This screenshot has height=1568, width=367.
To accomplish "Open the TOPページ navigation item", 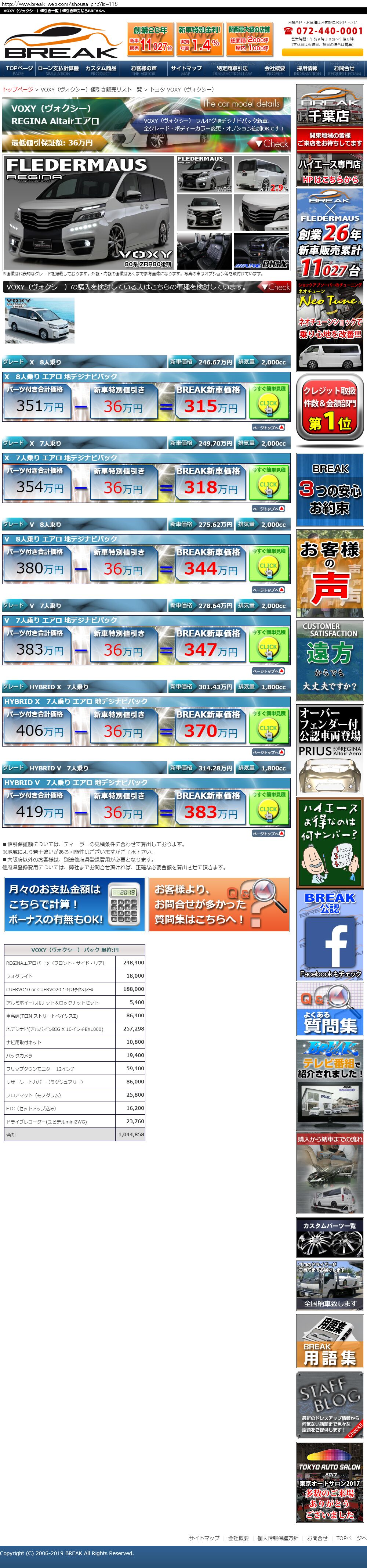I will coord(19,70).
